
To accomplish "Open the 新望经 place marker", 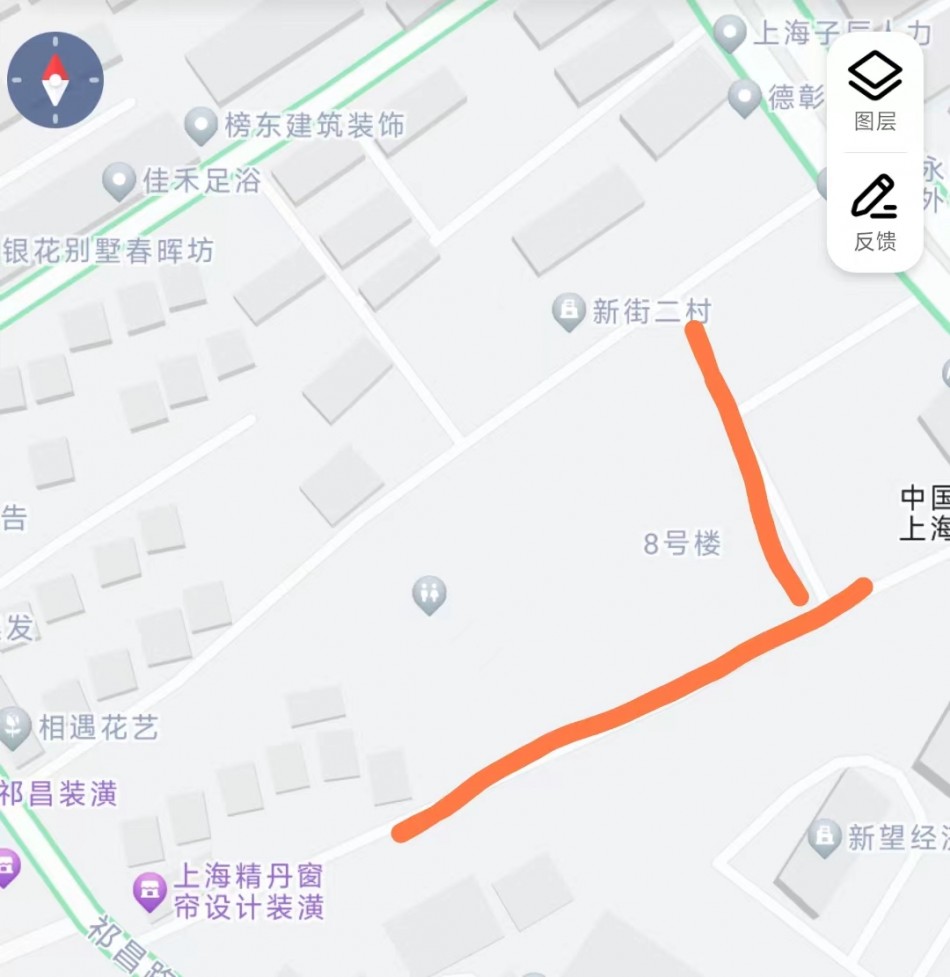I will point(825,836).
